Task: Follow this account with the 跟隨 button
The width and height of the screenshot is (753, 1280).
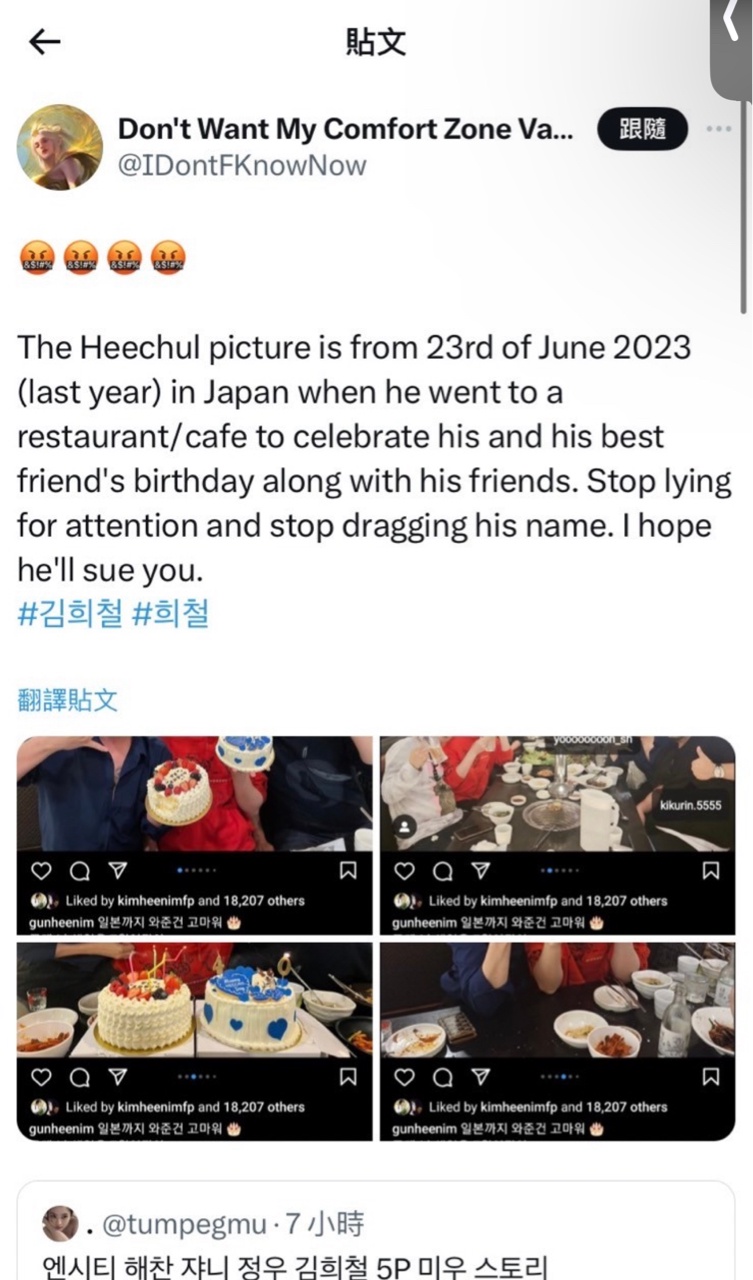Action: point(642,129)
